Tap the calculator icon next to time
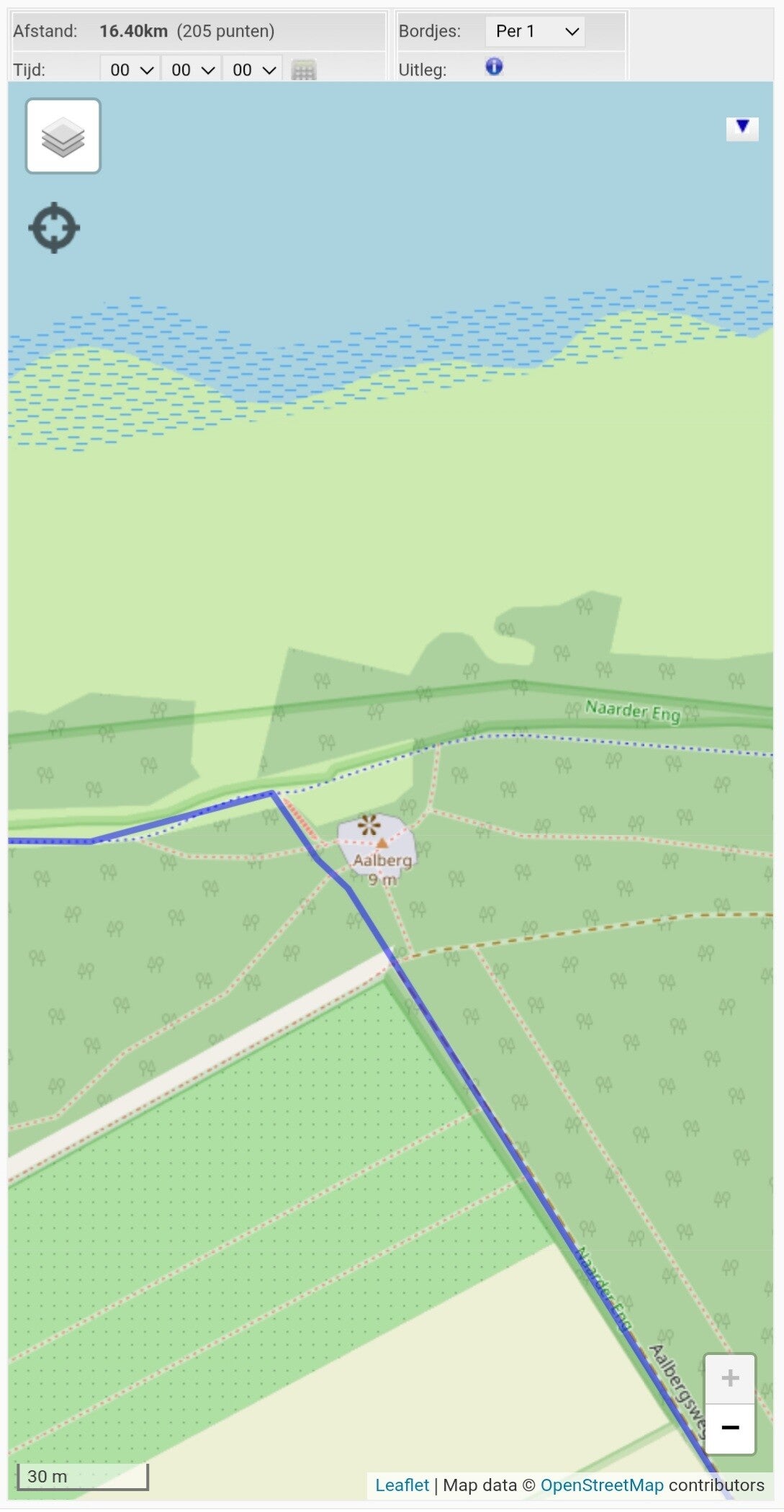 click(x=303, y=70)
